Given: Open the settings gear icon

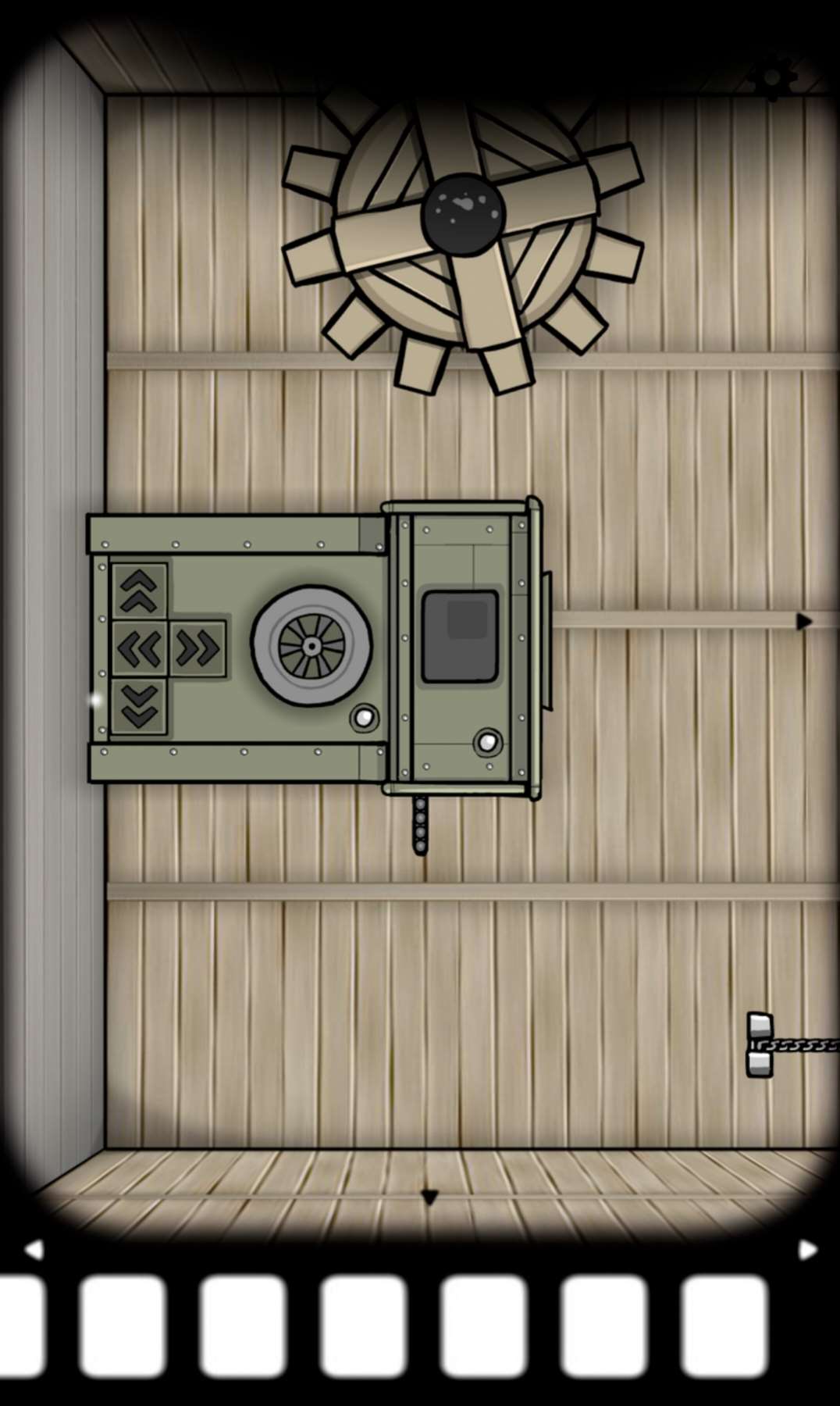Looking at the screenshot, I should click(773, 77).
